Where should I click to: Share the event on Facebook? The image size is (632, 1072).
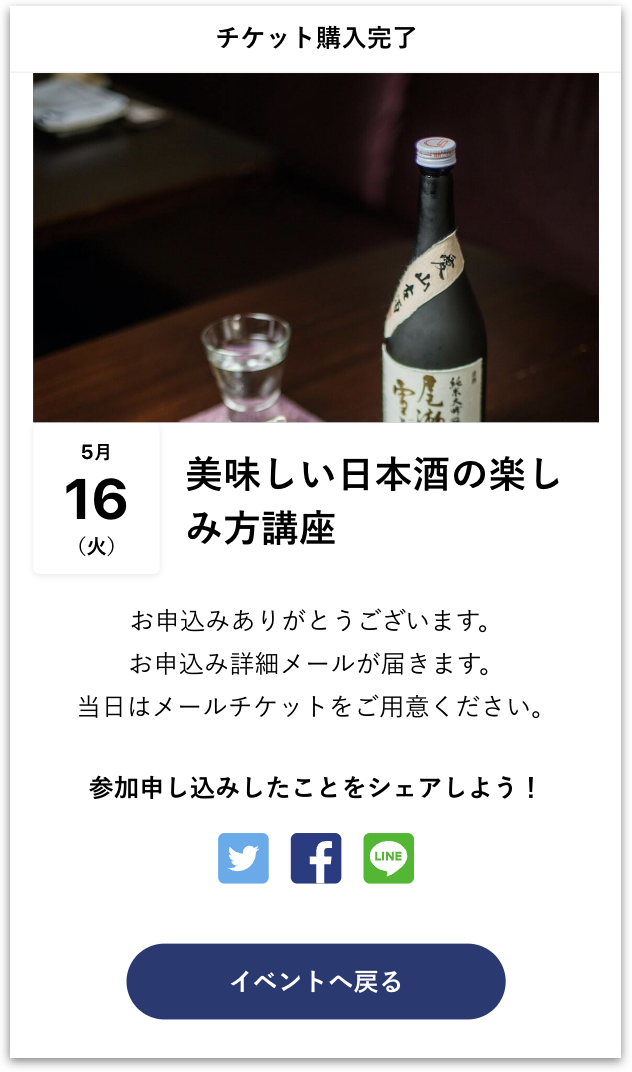[x=316, y=858]
